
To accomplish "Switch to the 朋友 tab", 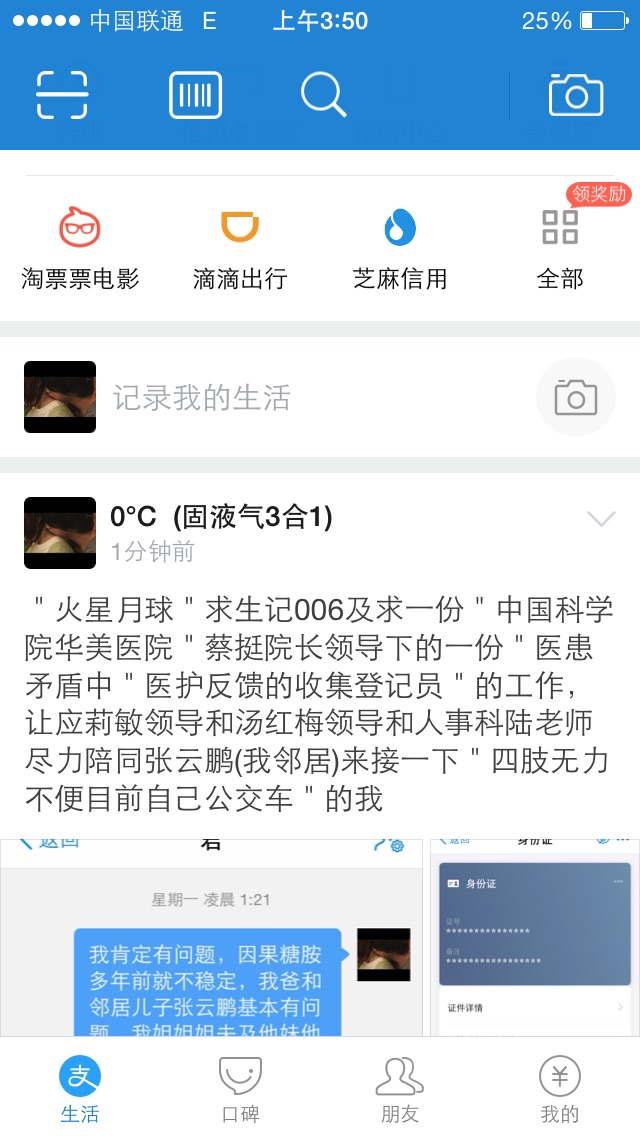I will (x=400, y=1089).
